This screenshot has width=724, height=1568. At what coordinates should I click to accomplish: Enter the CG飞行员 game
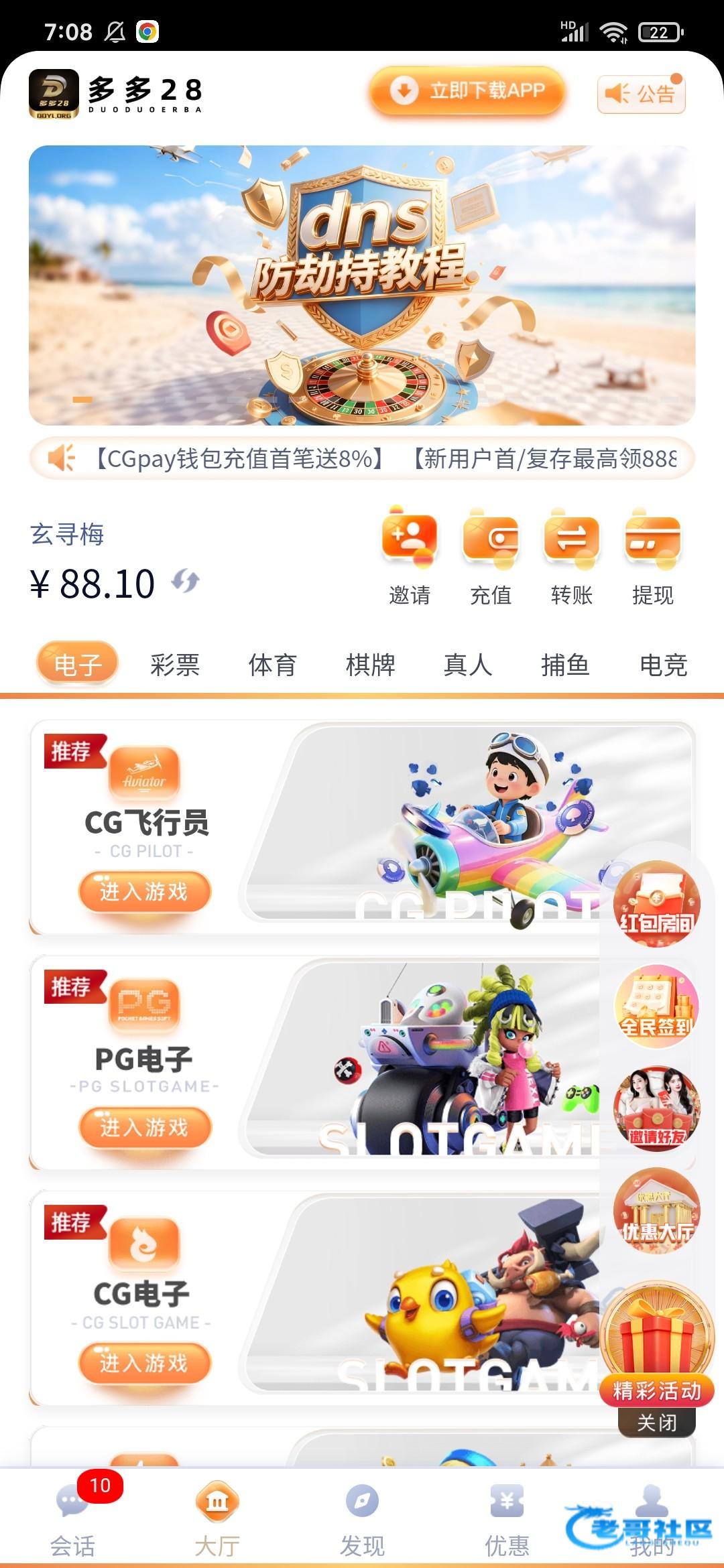click(x=145, y=892)
